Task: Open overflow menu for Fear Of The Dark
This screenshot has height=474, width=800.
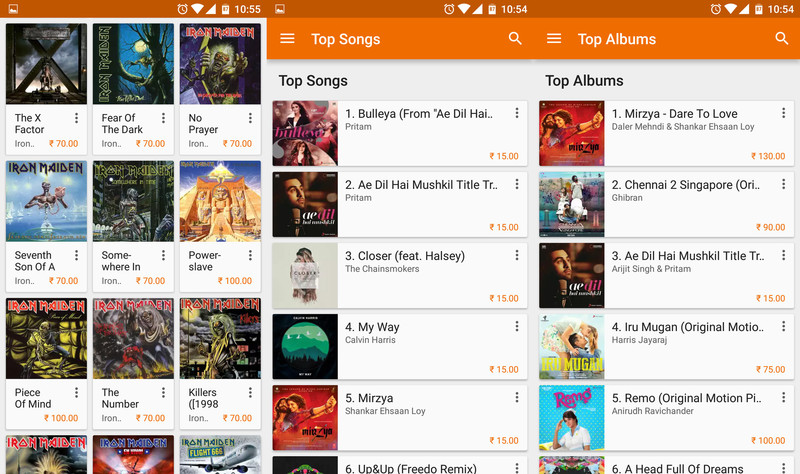Action: tap(163, 118)
